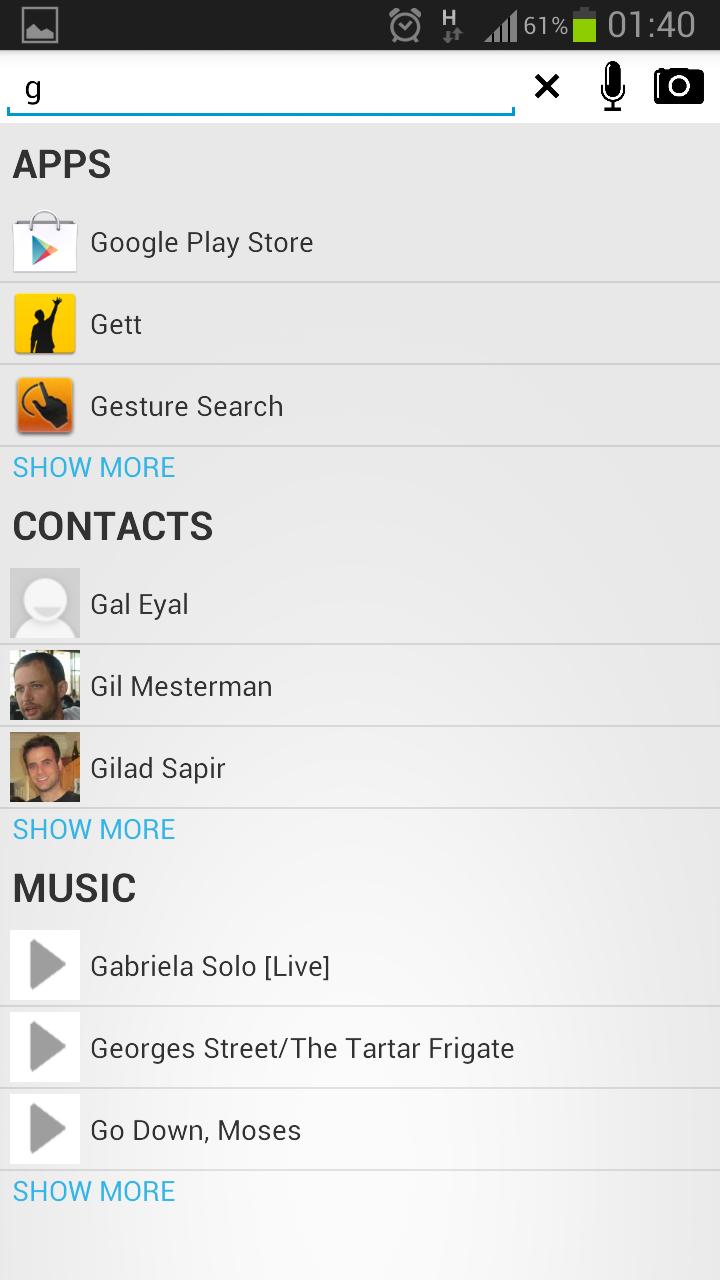720x1280 pixels.
Task: Clear the search text with the X
Action: (547, 87)
